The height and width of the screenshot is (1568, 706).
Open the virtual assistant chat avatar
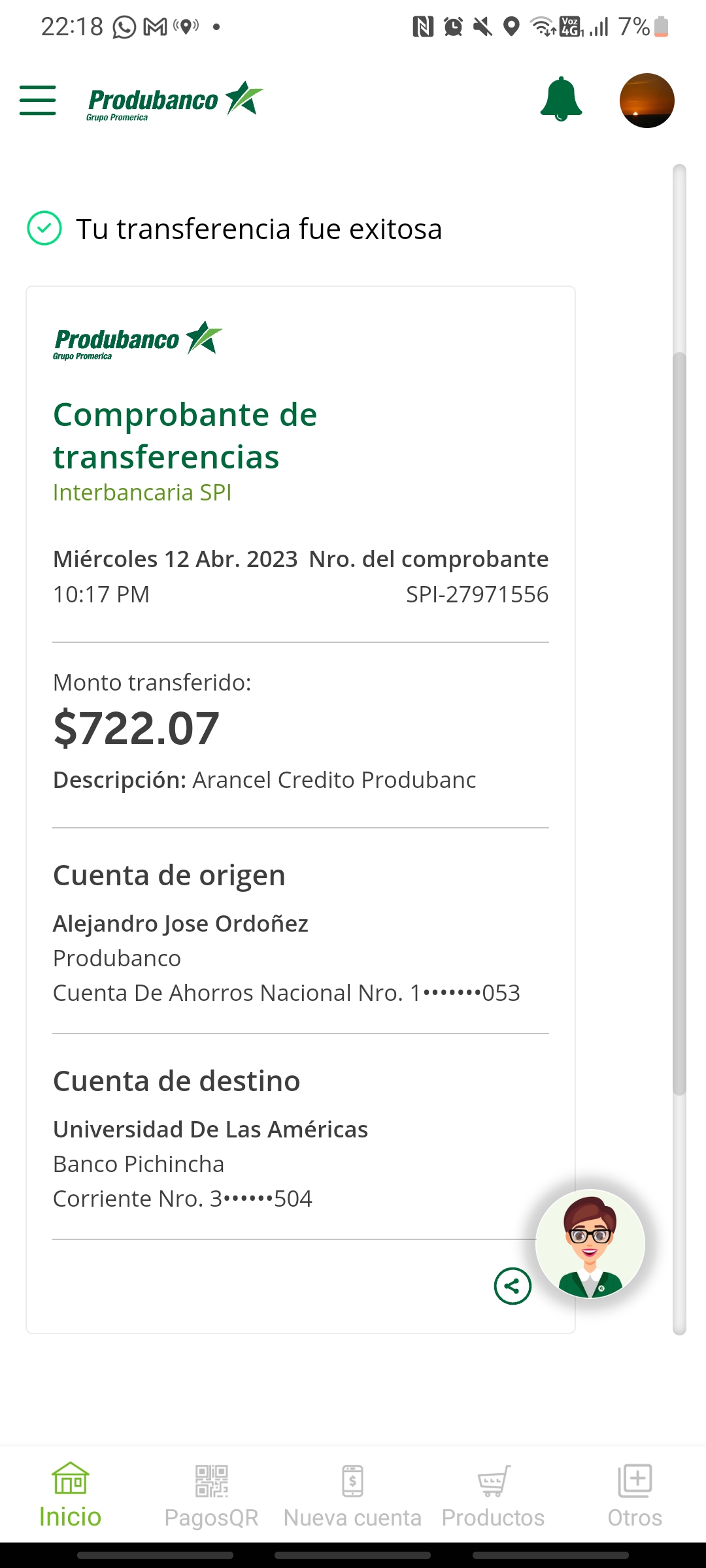(x=590, y=1243)
